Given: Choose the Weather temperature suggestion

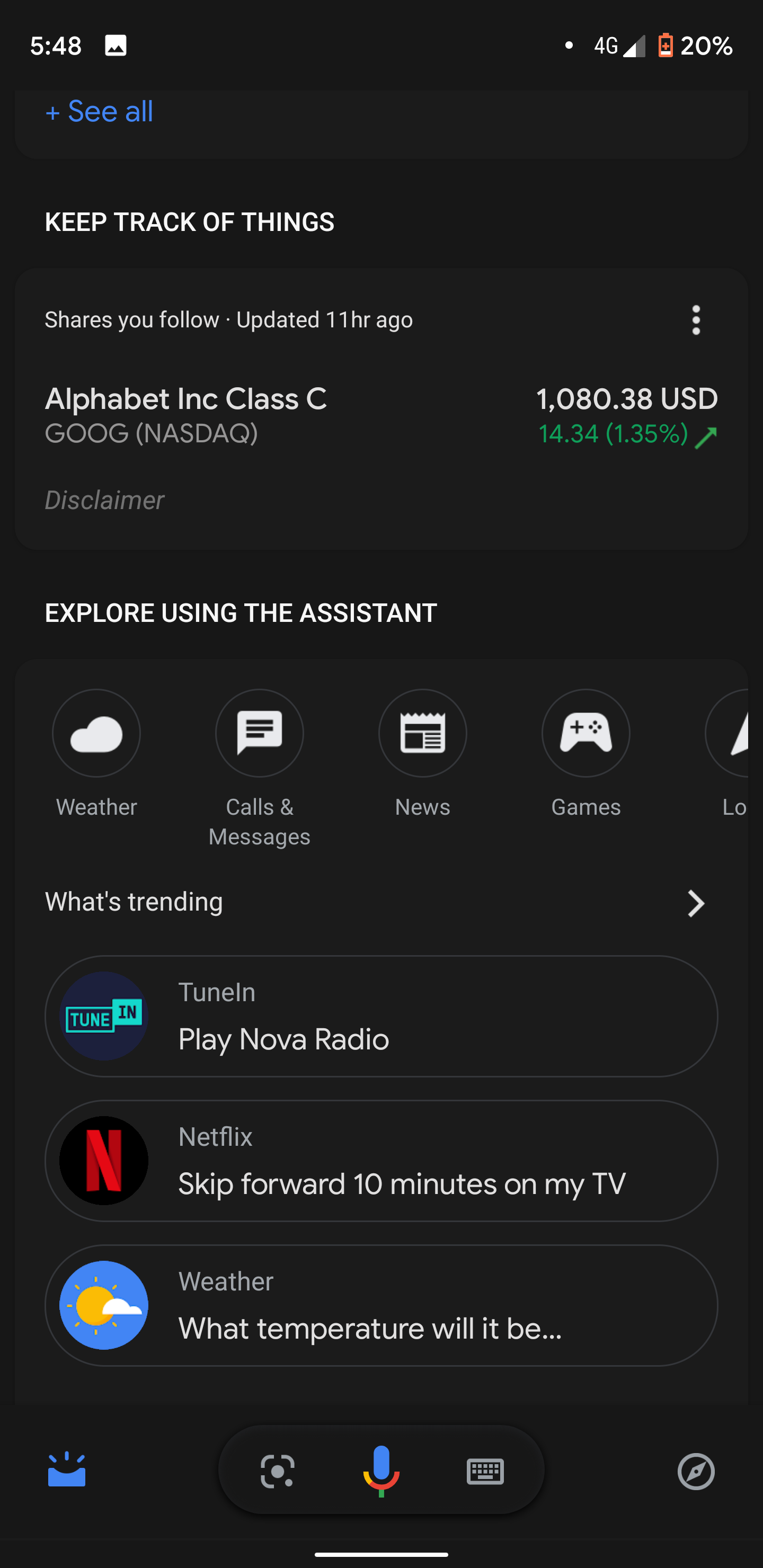Looking at the screenshot, I should coord(381,1306).
